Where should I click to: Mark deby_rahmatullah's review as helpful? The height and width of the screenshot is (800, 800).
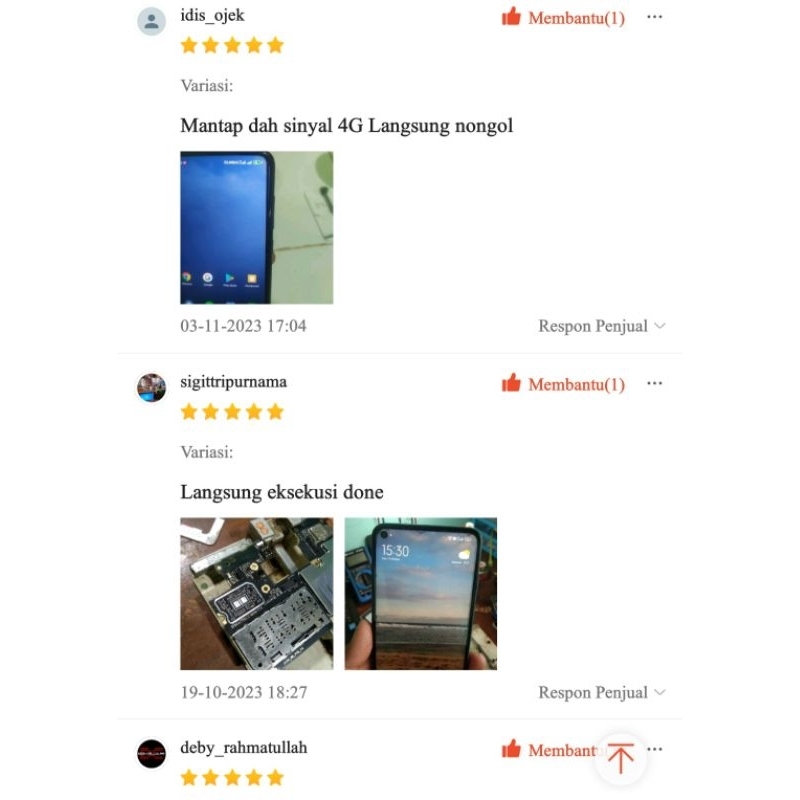(548, 750)
